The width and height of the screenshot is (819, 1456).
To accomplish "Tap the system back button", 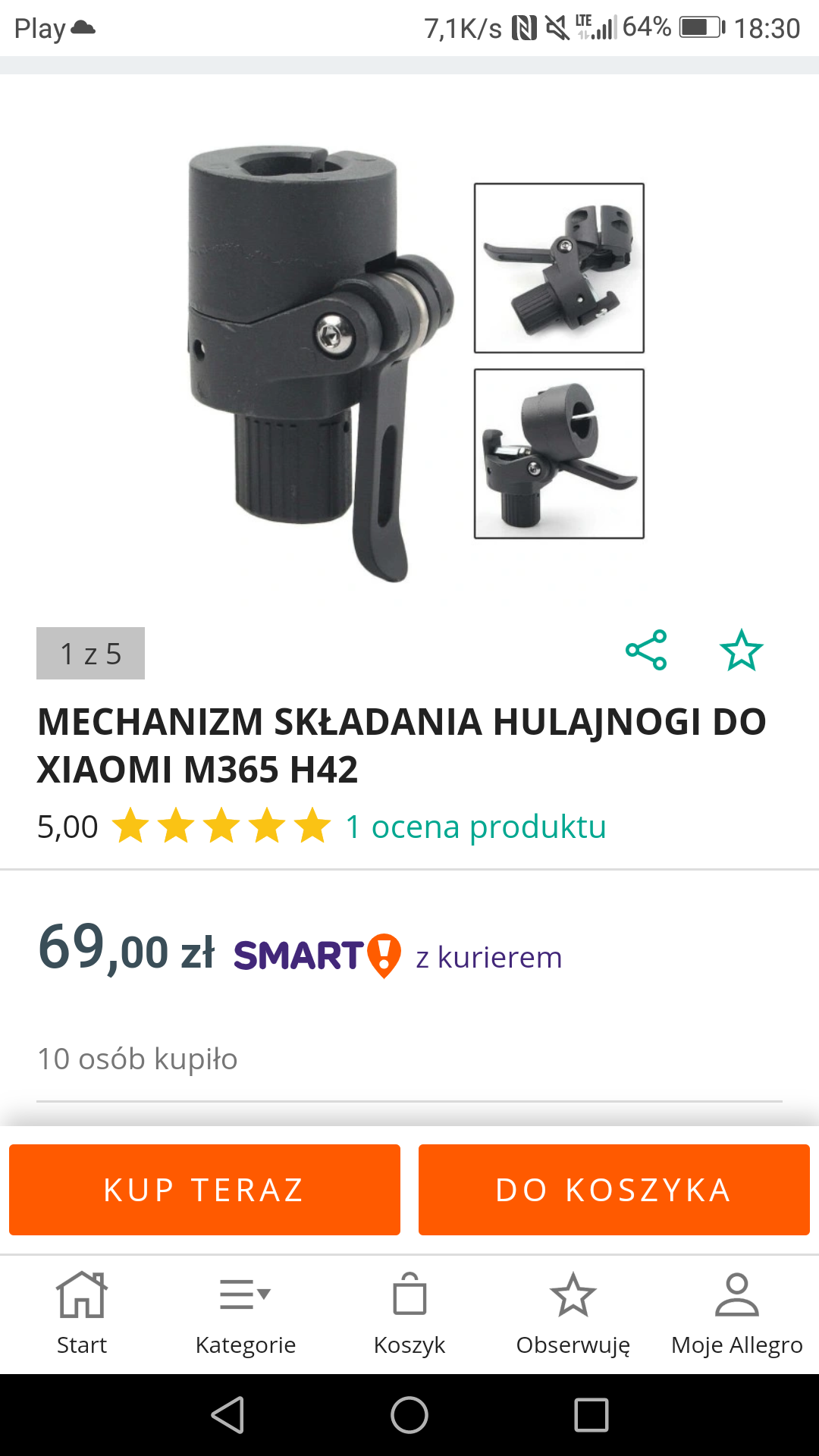I will (227, 1415).
